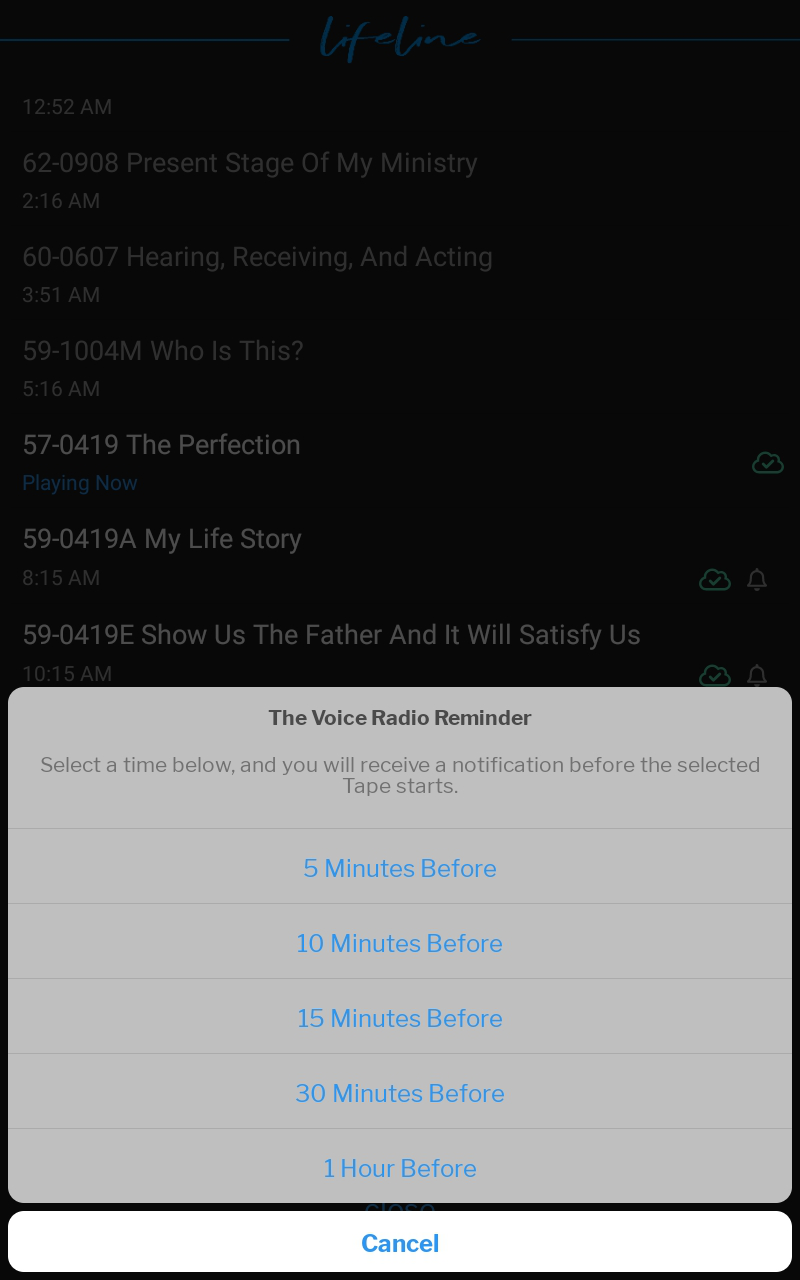Choose 10 Minutes Before option
Screen dimensions: 800x1280
pyautogui.click(x=400, y=942)
